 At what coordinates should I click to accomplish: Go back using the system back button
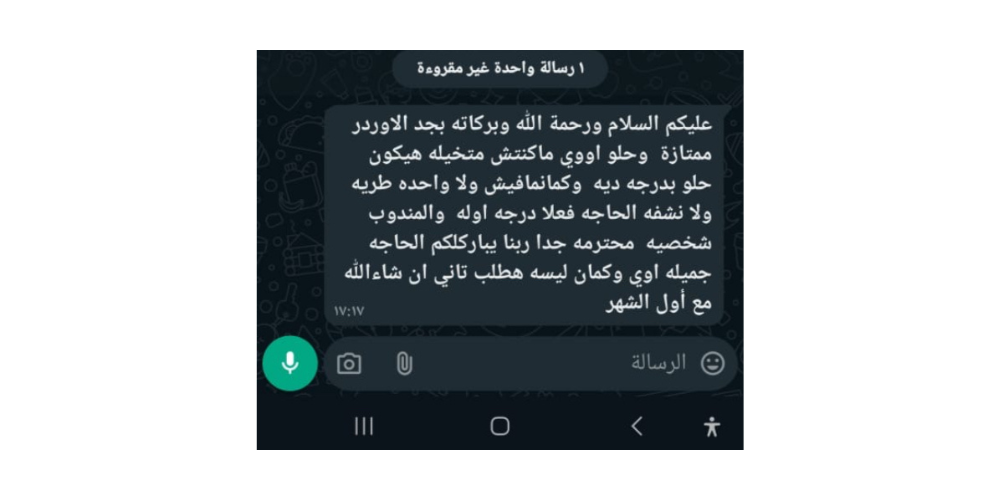[x=636, y=427]
